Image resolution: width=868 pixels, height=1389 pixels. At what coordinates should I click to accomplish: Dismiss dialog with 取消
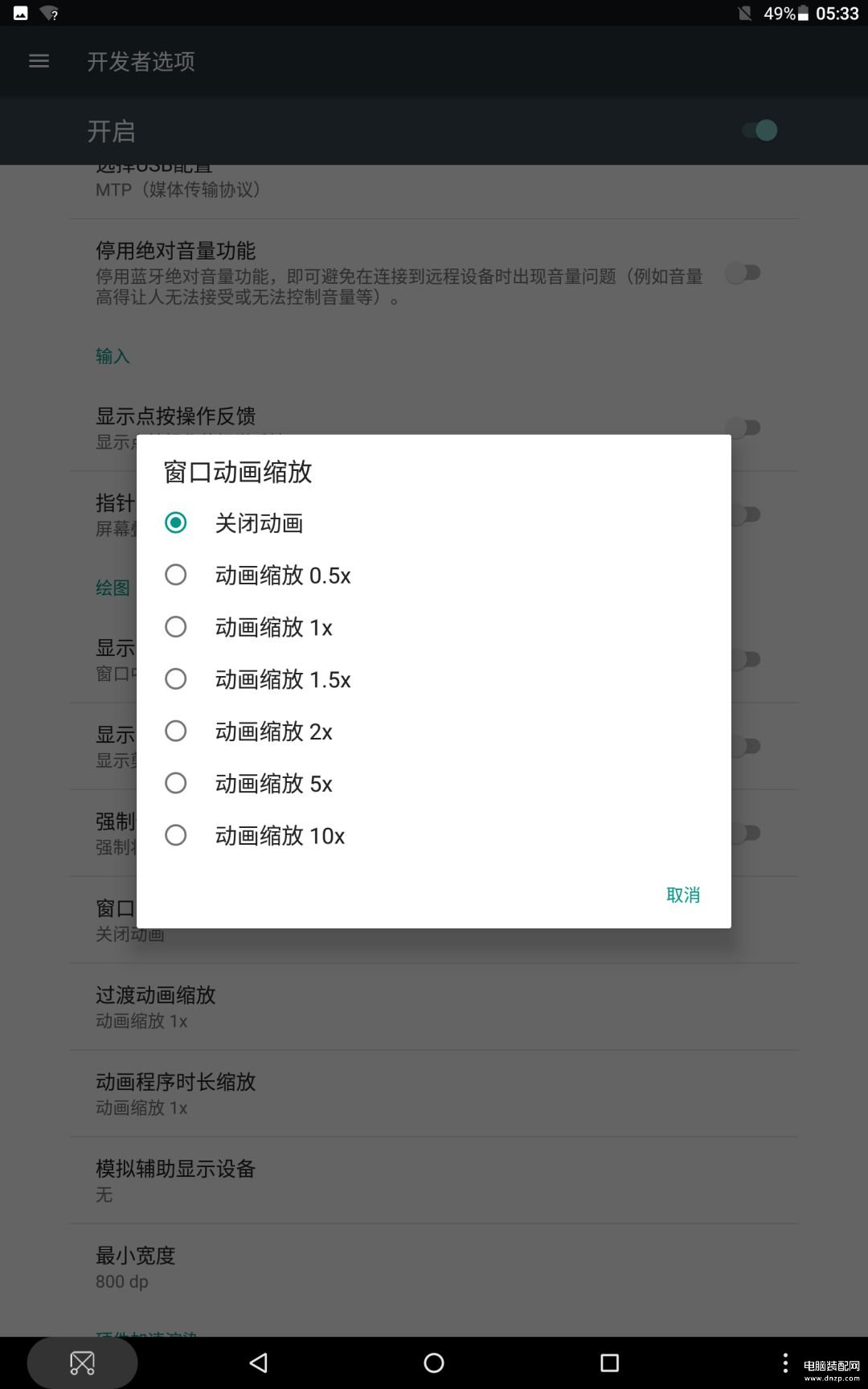(x=683, y=895)
